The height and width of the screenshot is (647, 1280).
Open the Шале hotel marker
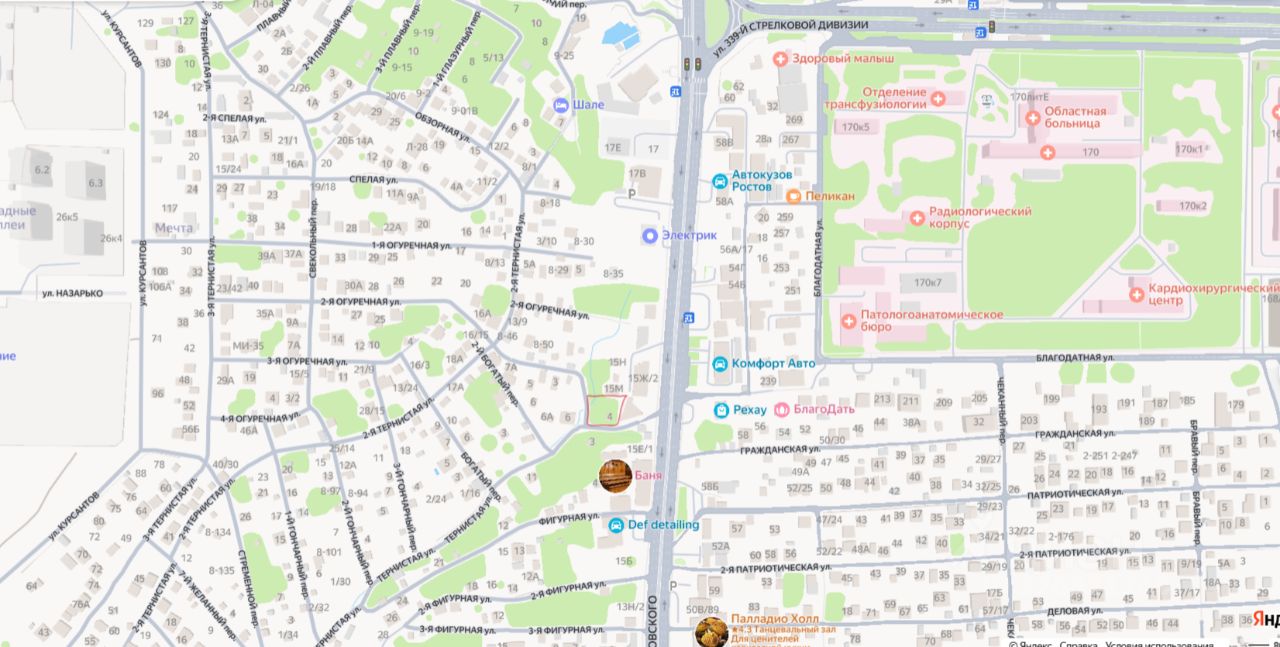(561, 105)
